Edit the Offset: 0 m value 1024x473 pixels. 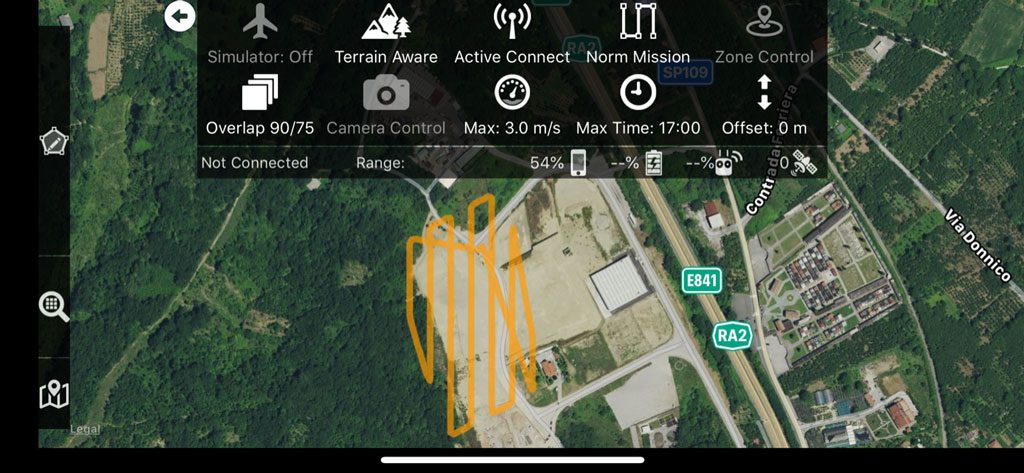[764, 104]
